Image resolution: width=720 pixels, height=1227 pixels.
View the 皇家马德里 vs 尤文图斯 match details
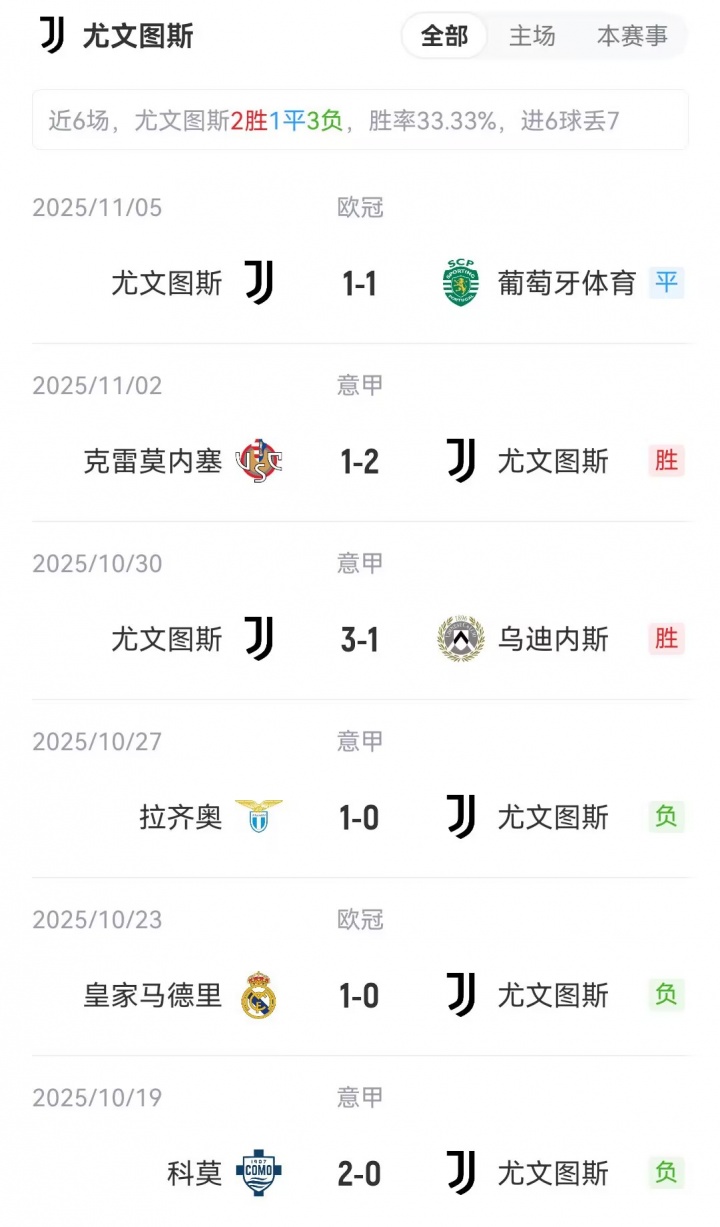[x=360, y=996]
